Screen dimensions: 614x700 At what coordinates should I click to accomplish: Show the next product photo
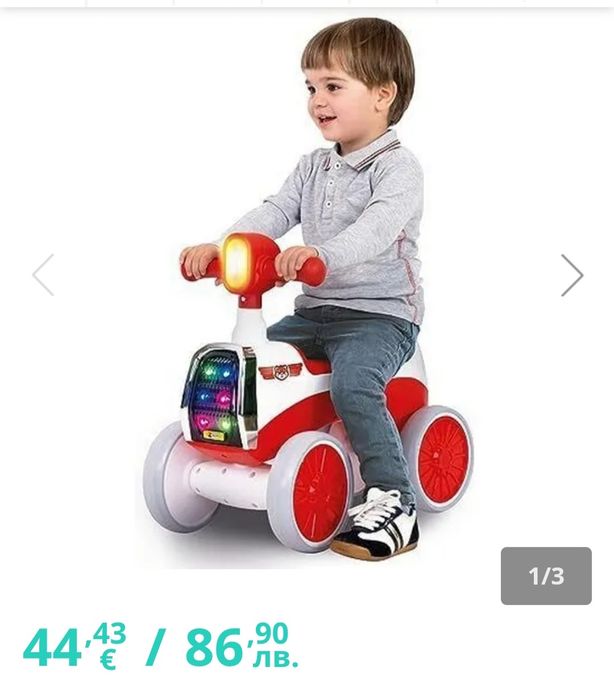point(571,275)
